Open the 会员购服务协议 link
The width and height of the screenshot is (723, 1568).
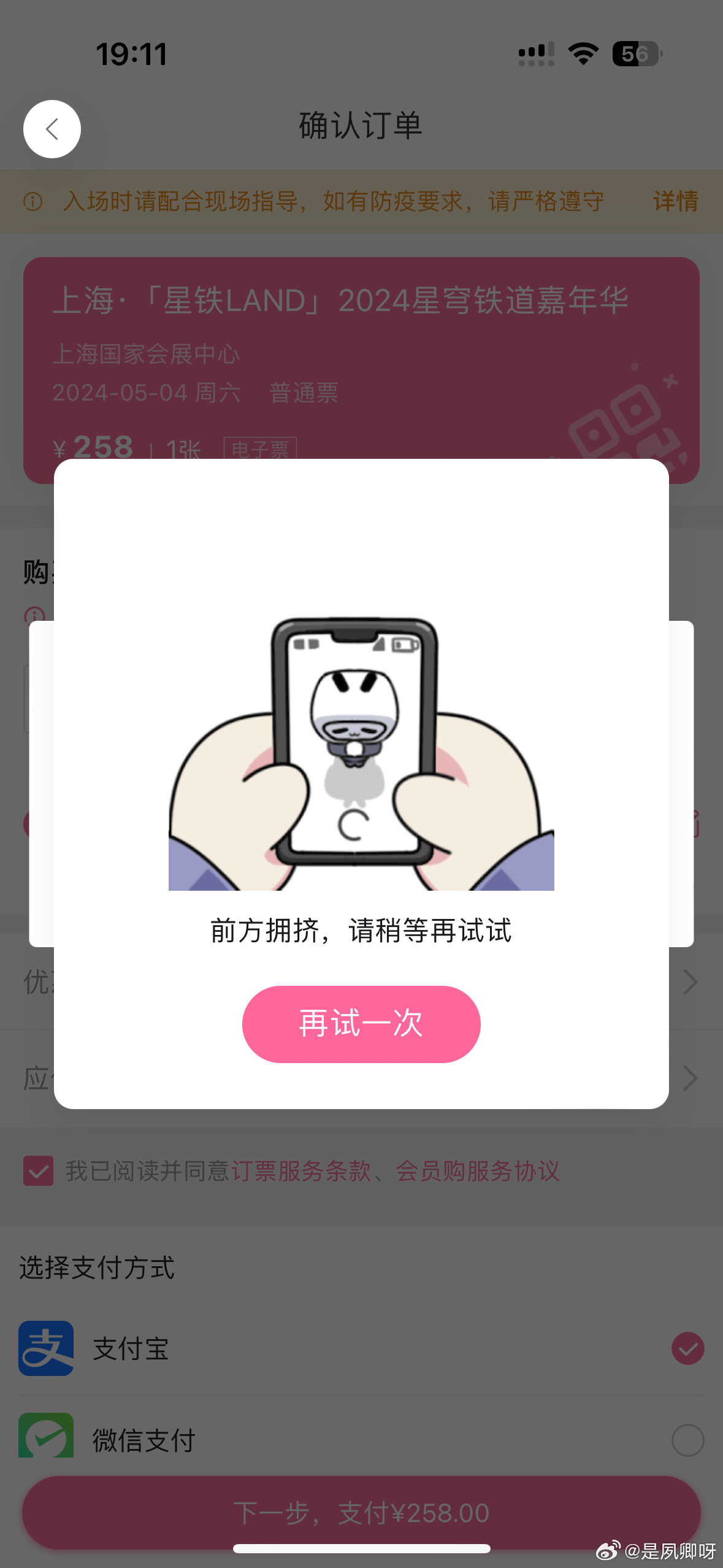point(477,1171)
